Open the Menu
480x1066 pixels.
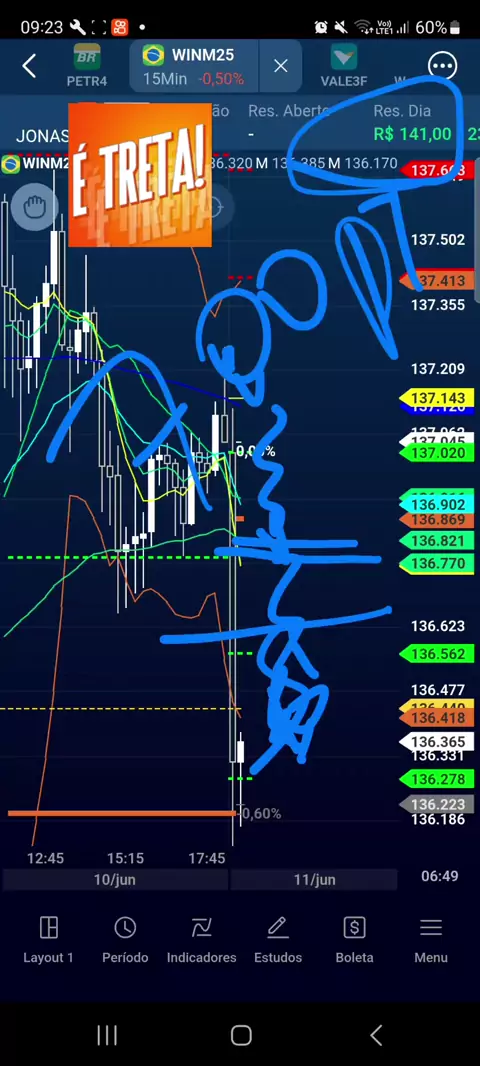tap(431, 940)
